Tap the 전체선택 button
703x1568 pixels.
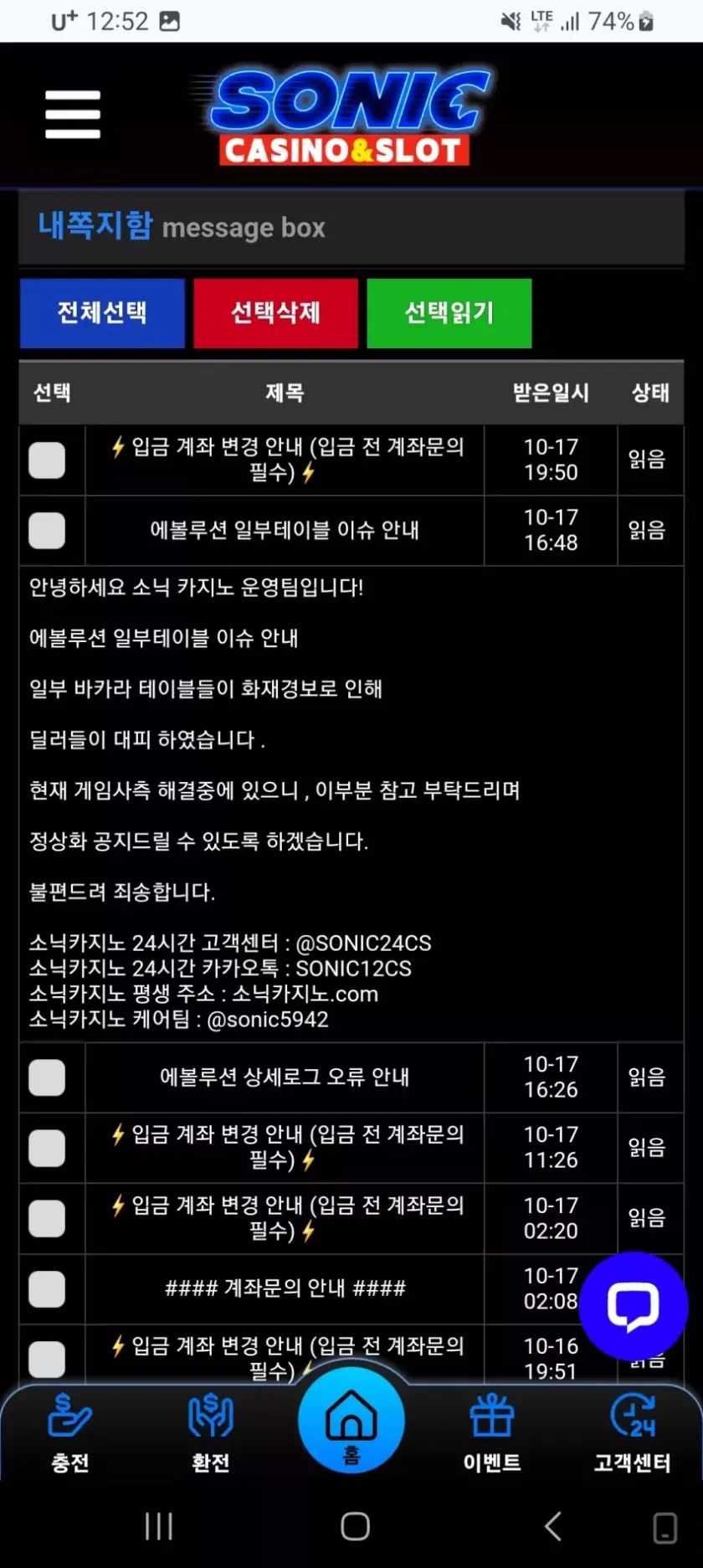[102, 313]
